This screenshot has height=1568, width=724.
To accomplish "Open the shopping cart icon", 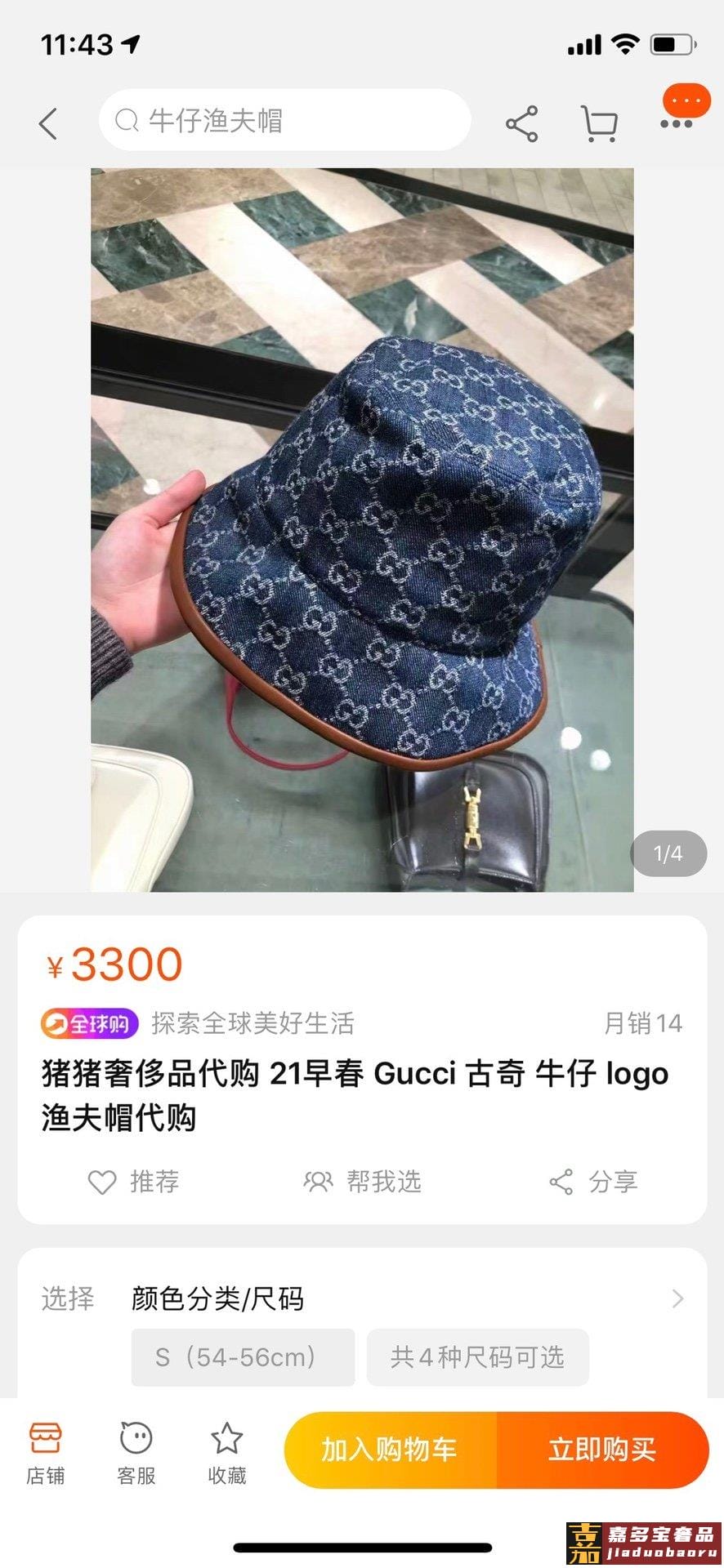I will tap(599, 124).
